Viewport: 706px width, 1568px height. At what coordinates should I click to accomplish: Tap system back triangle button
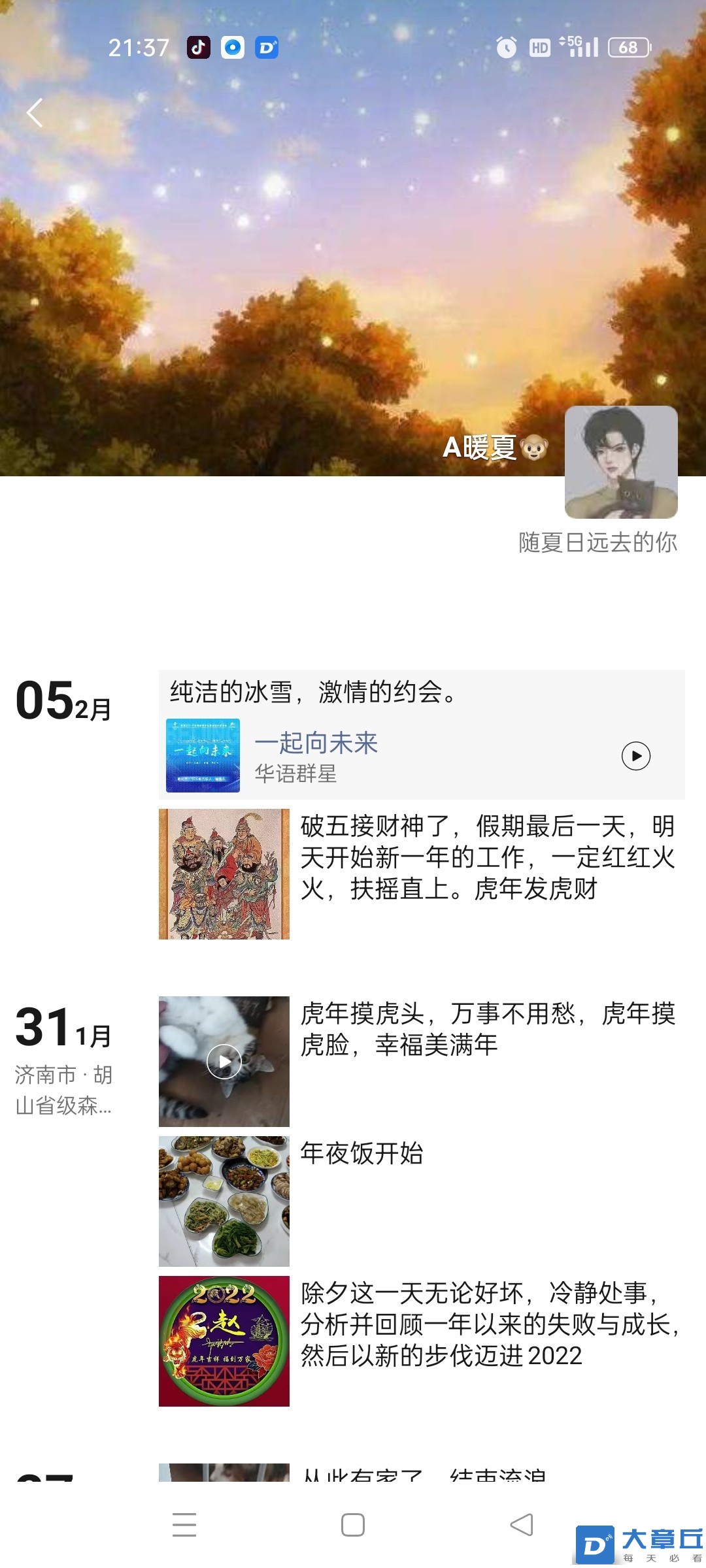(x=521, y=1524)
